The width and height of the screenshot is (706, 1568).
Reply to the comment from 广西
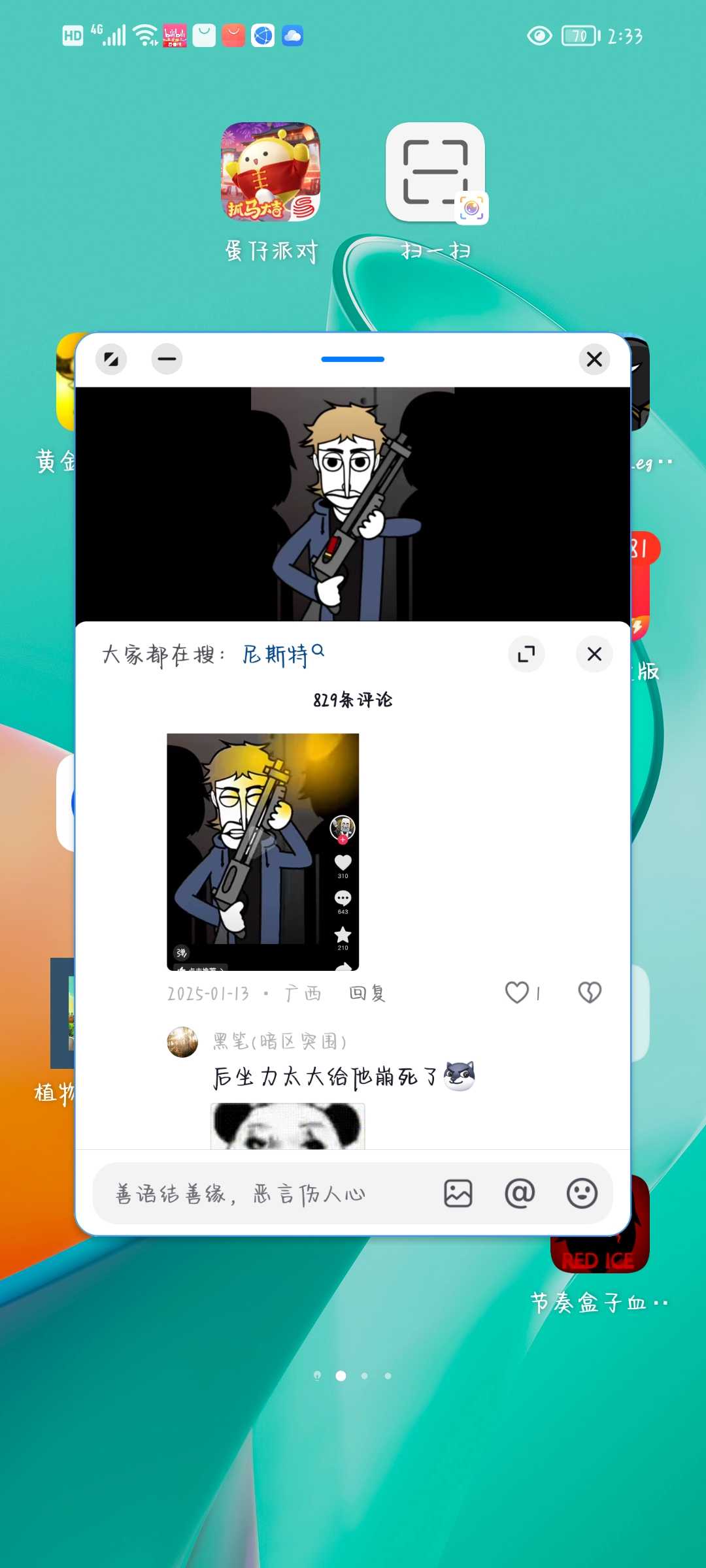(x=367, y=994)
